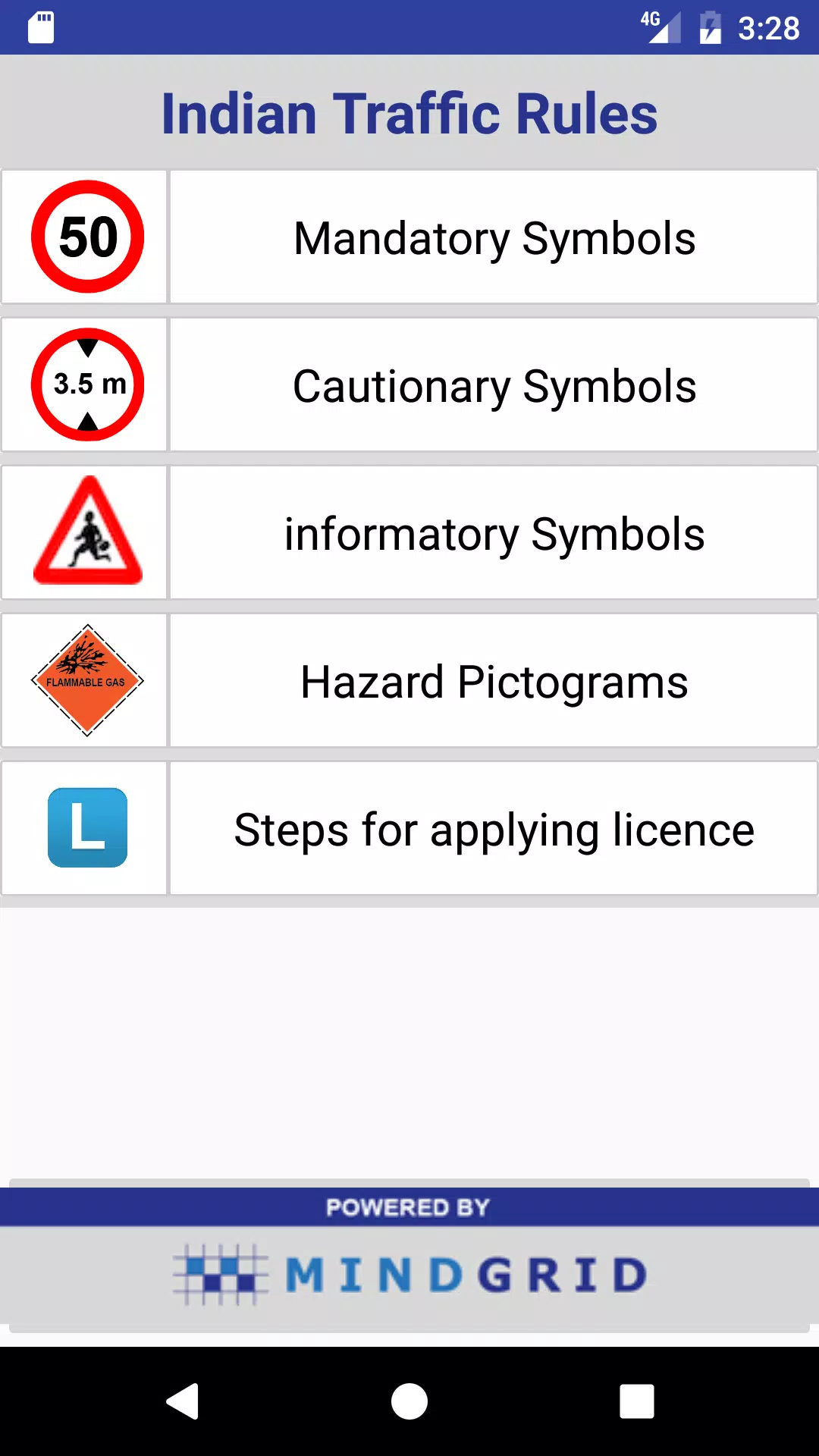
Task: Open the Cautionary Symbols section
Action: (493, 385)
